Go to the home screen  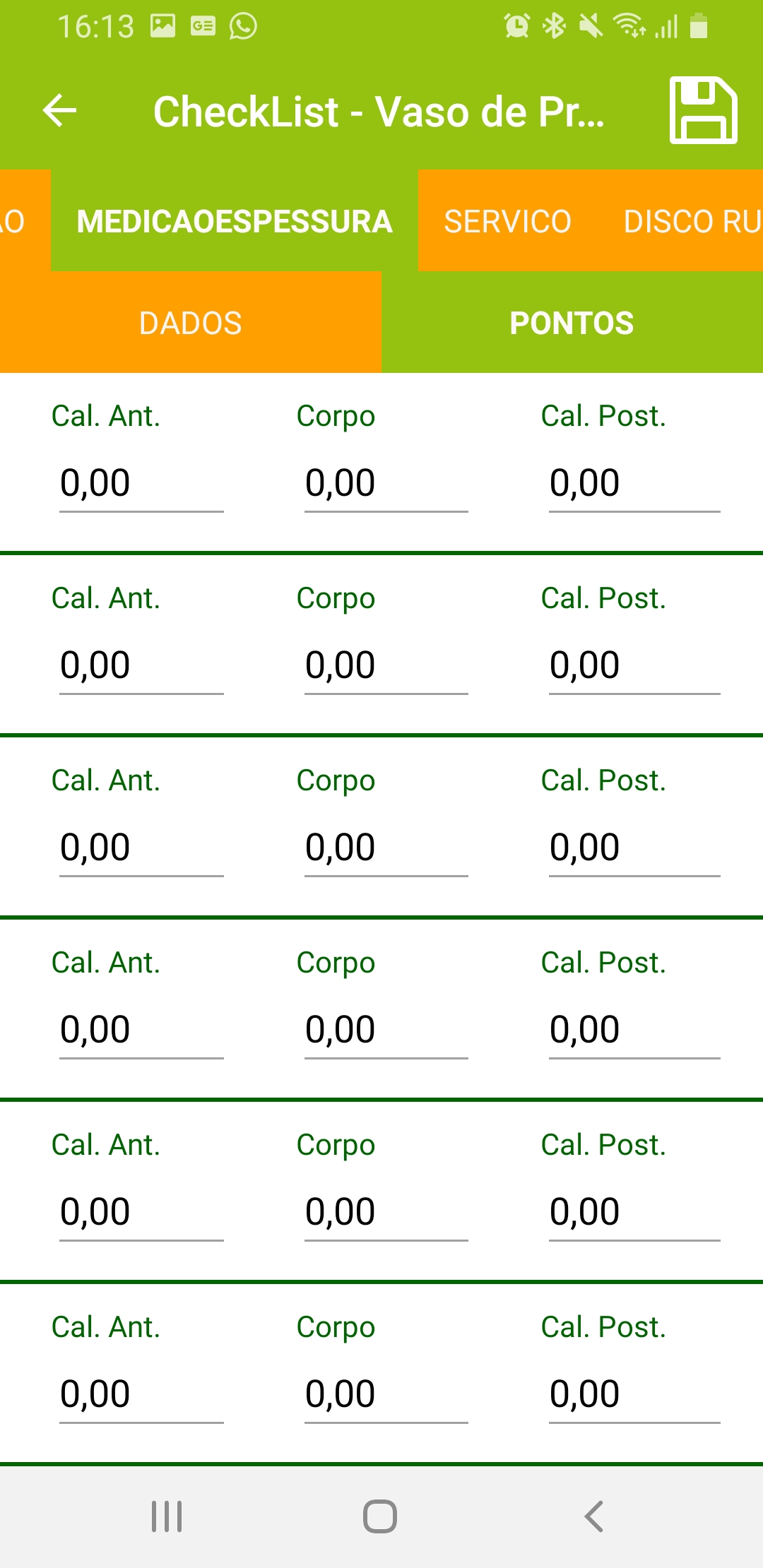[380, 1516]
